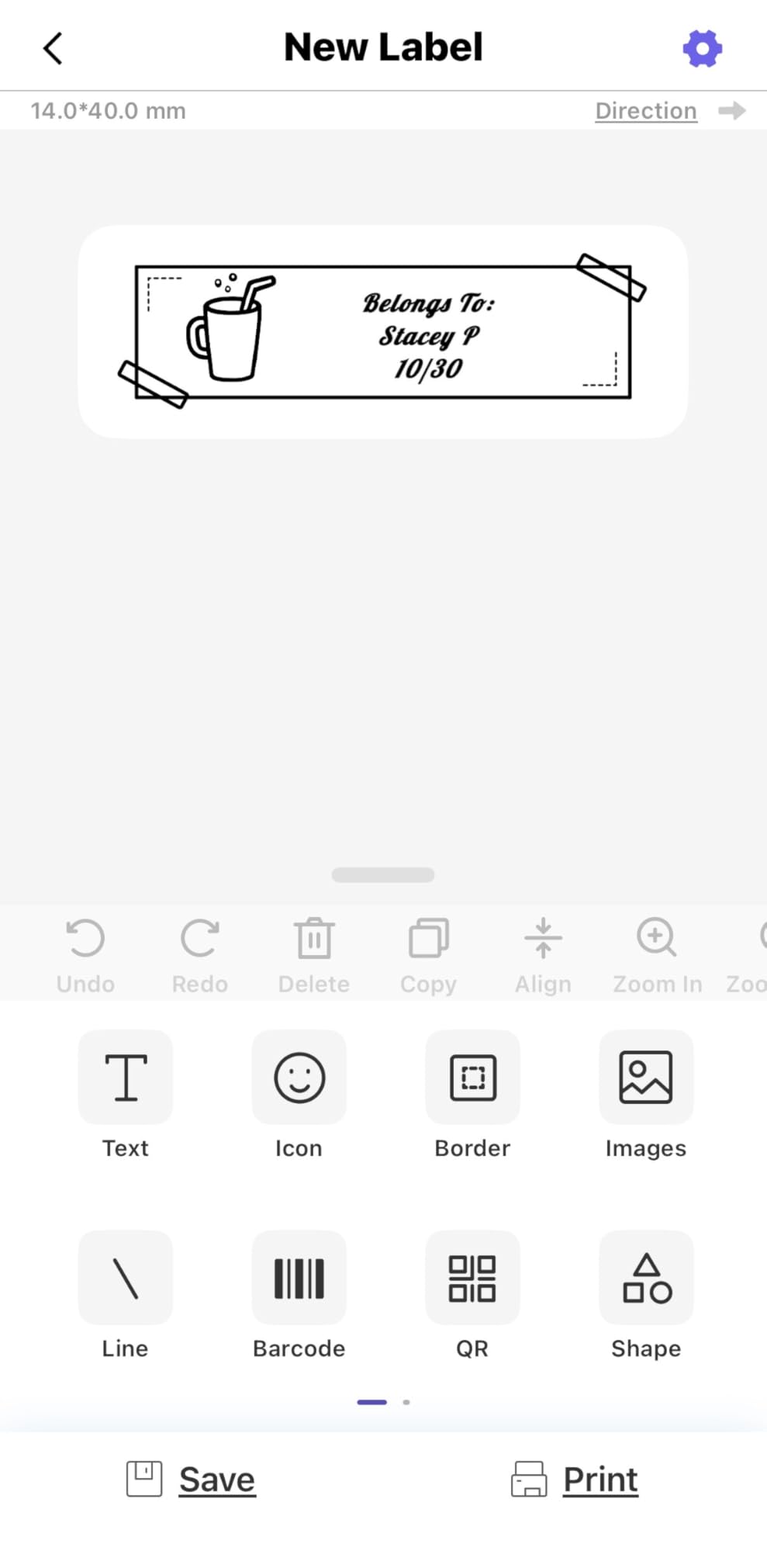The image size is (767, 1568).
Task: Undo the last edit
Action: click(85, 954)
